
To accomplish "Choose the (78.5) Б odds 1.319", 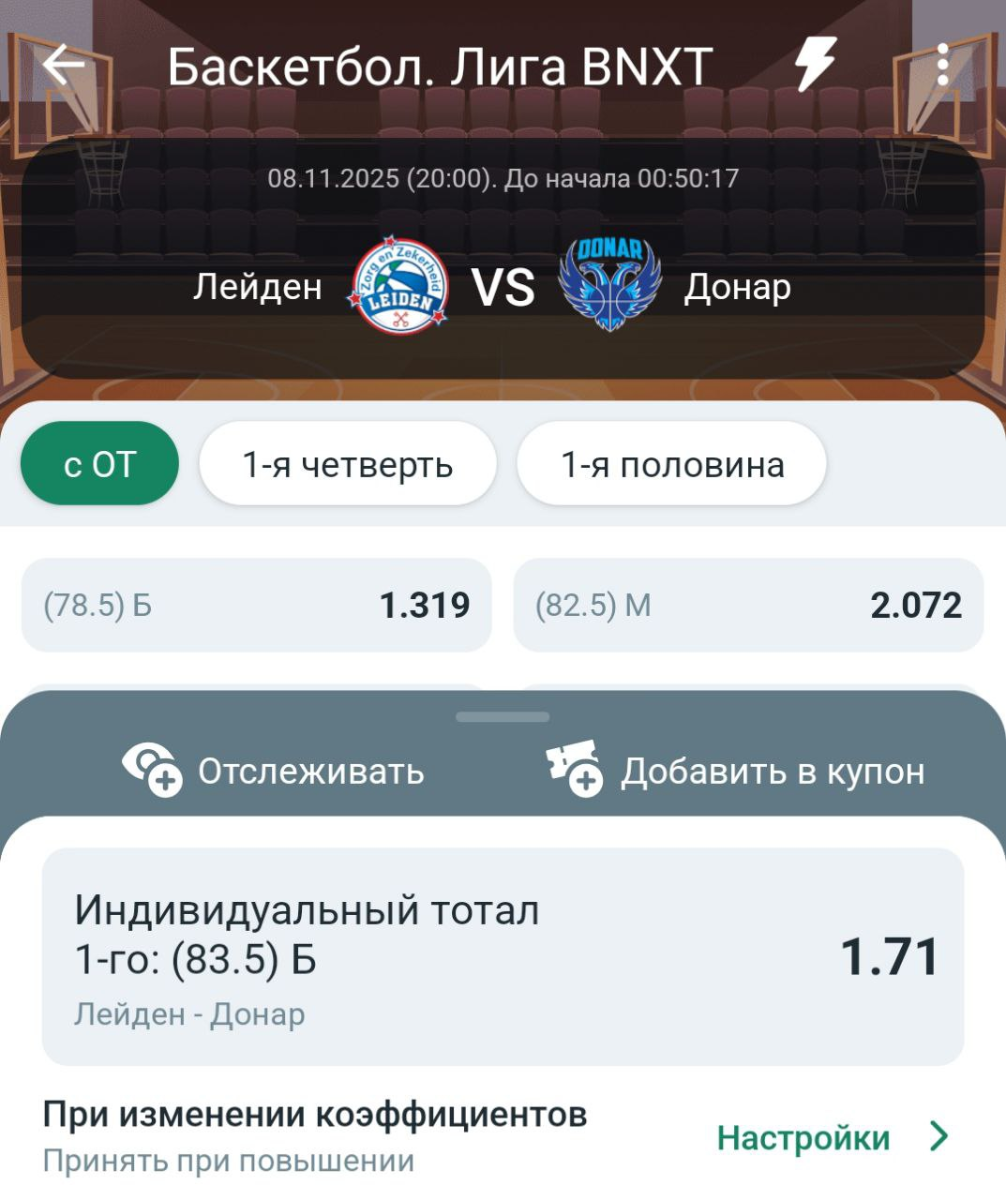I will (x=256, y=605).
